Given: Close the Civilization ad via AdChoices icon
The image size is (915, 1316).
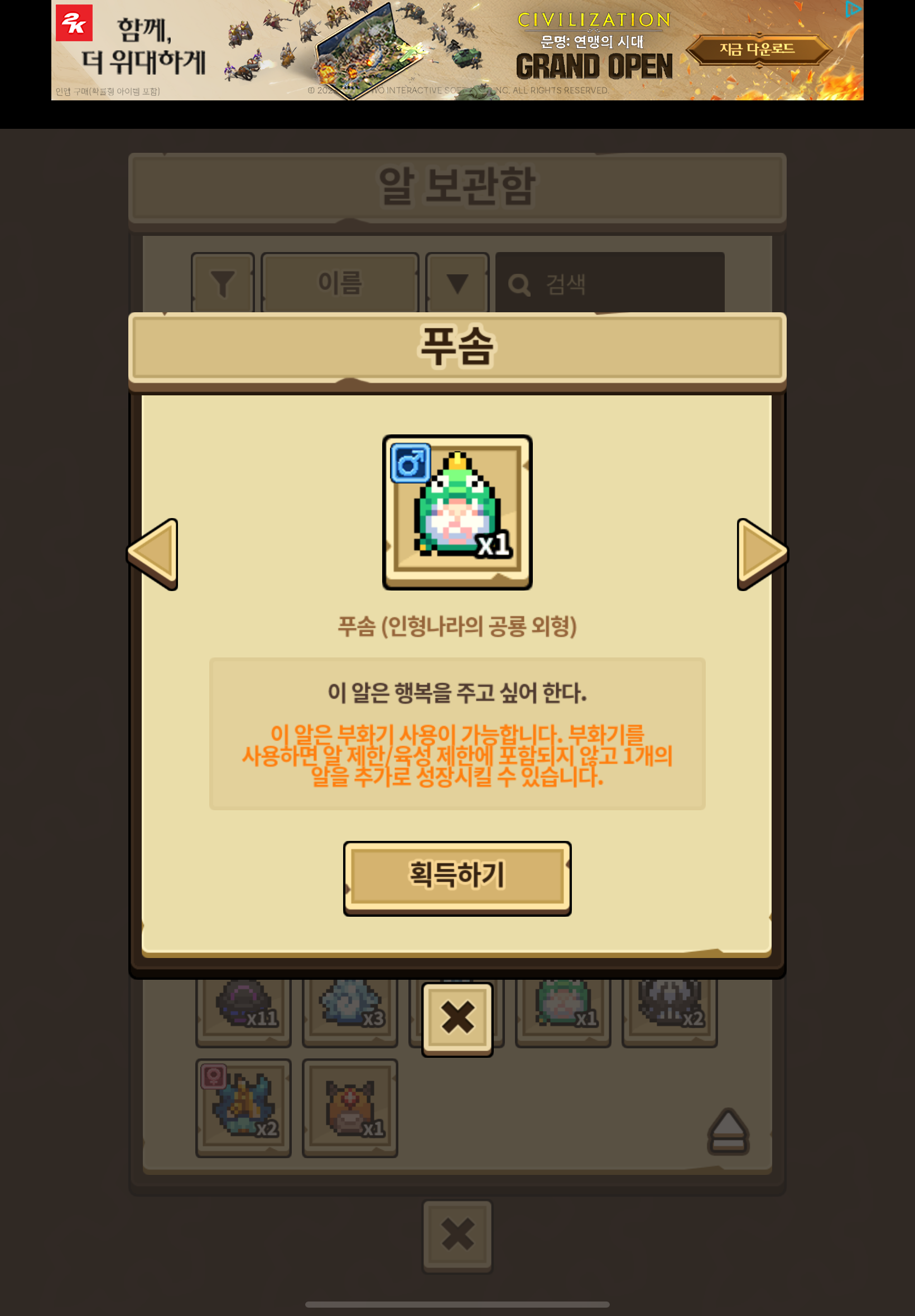Looking at the screenshot, I should pyautogui.click(x=853, y=9).
